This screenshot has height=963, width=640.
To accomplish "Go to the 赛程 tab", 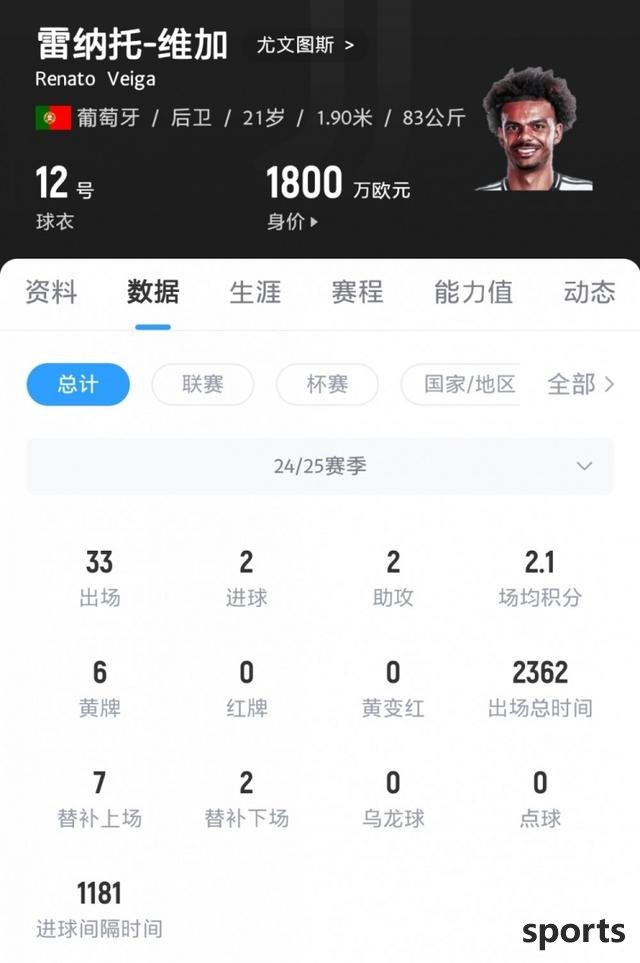I will [357, 292].
